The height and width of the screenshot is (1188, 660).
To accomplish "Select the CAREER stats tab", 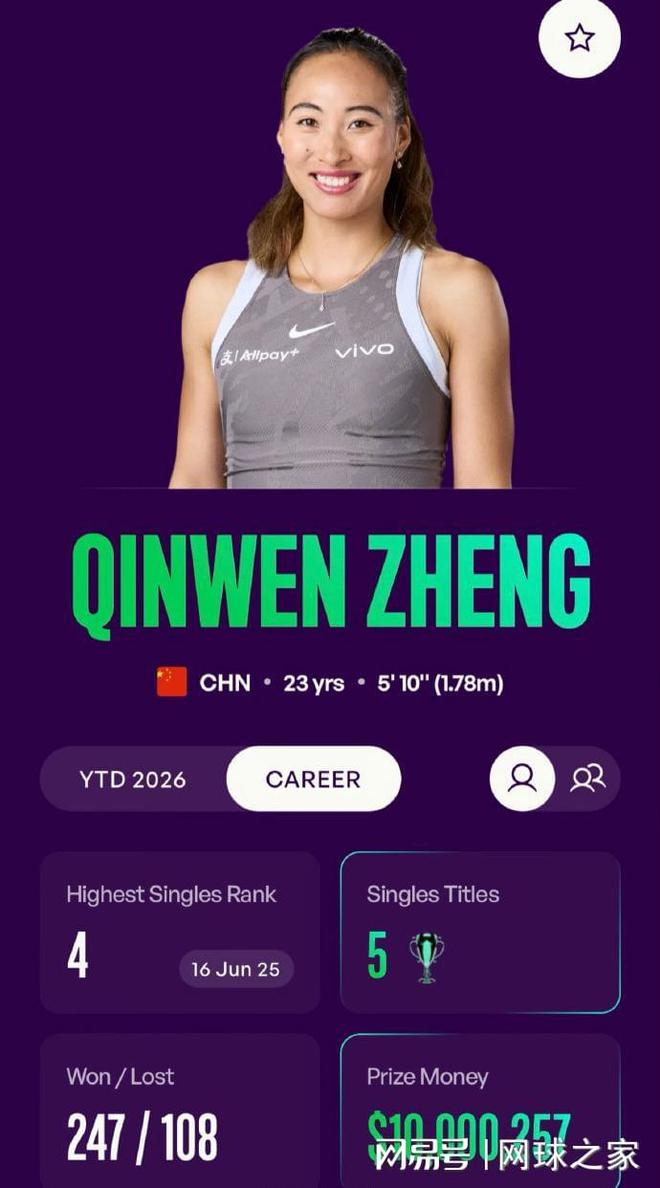I will click(313, 779).
